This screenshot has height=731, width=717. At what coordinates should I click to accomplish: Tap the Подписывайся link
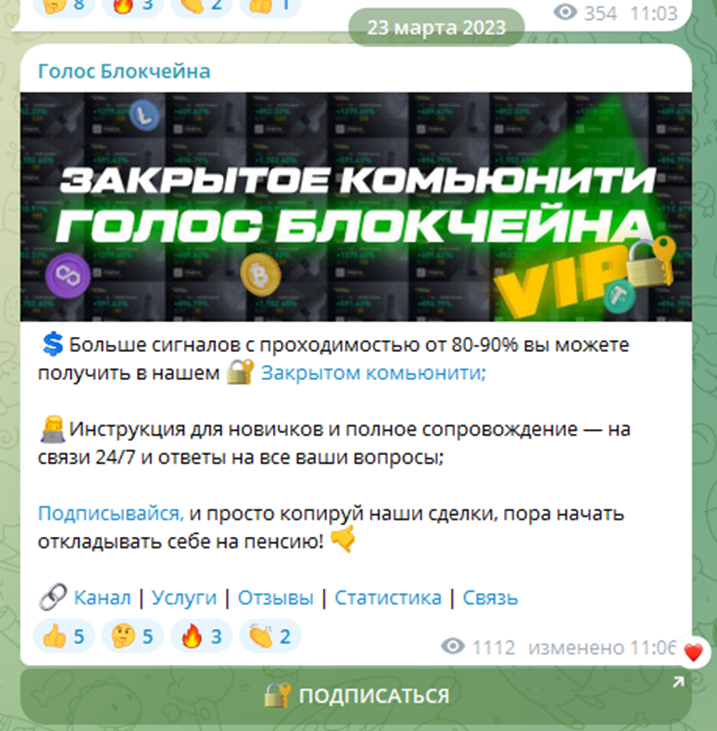pyautogui.click(x=111, y=514)
